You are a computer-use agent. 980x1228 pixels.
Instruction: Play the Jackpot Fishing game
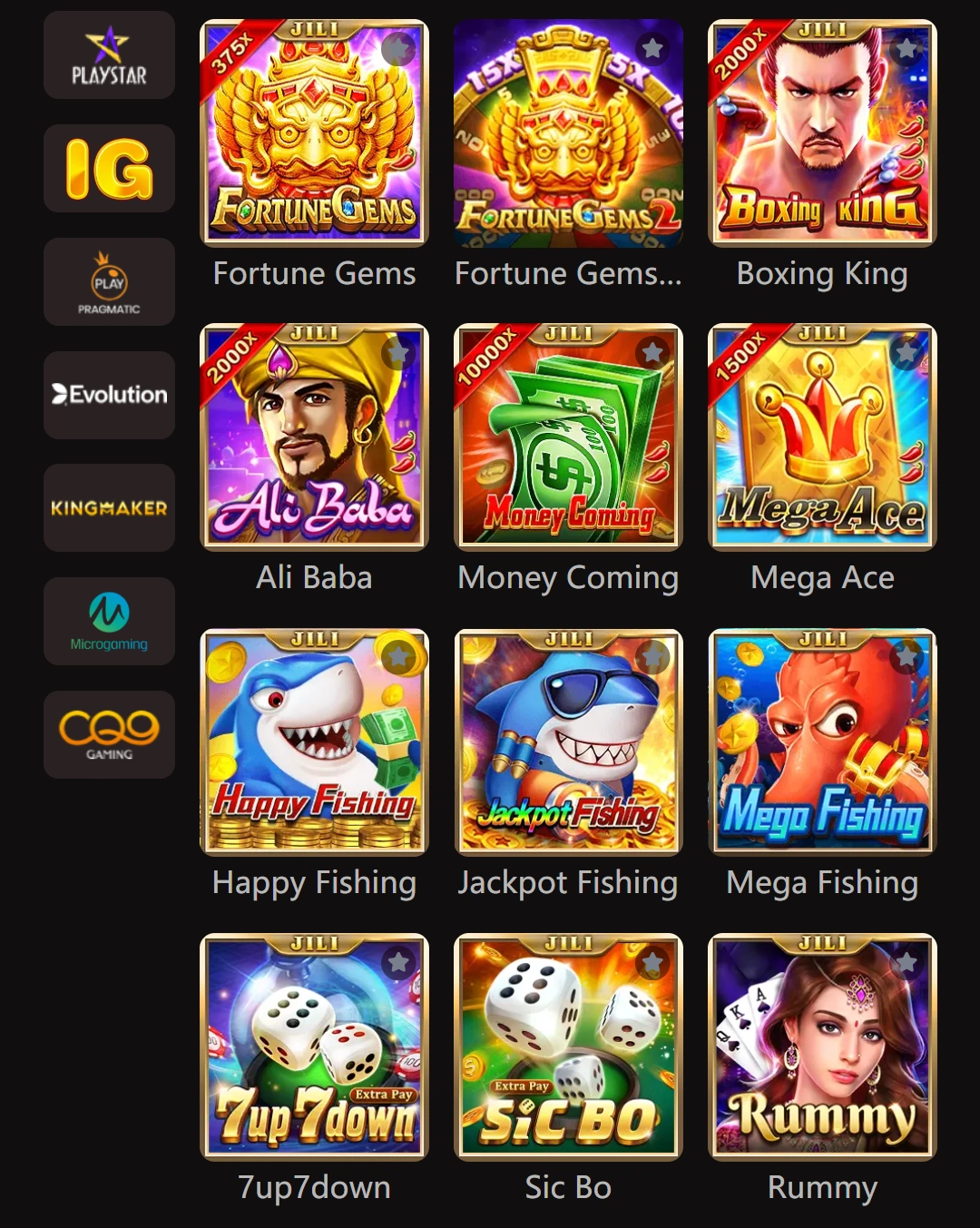point(568,744)
